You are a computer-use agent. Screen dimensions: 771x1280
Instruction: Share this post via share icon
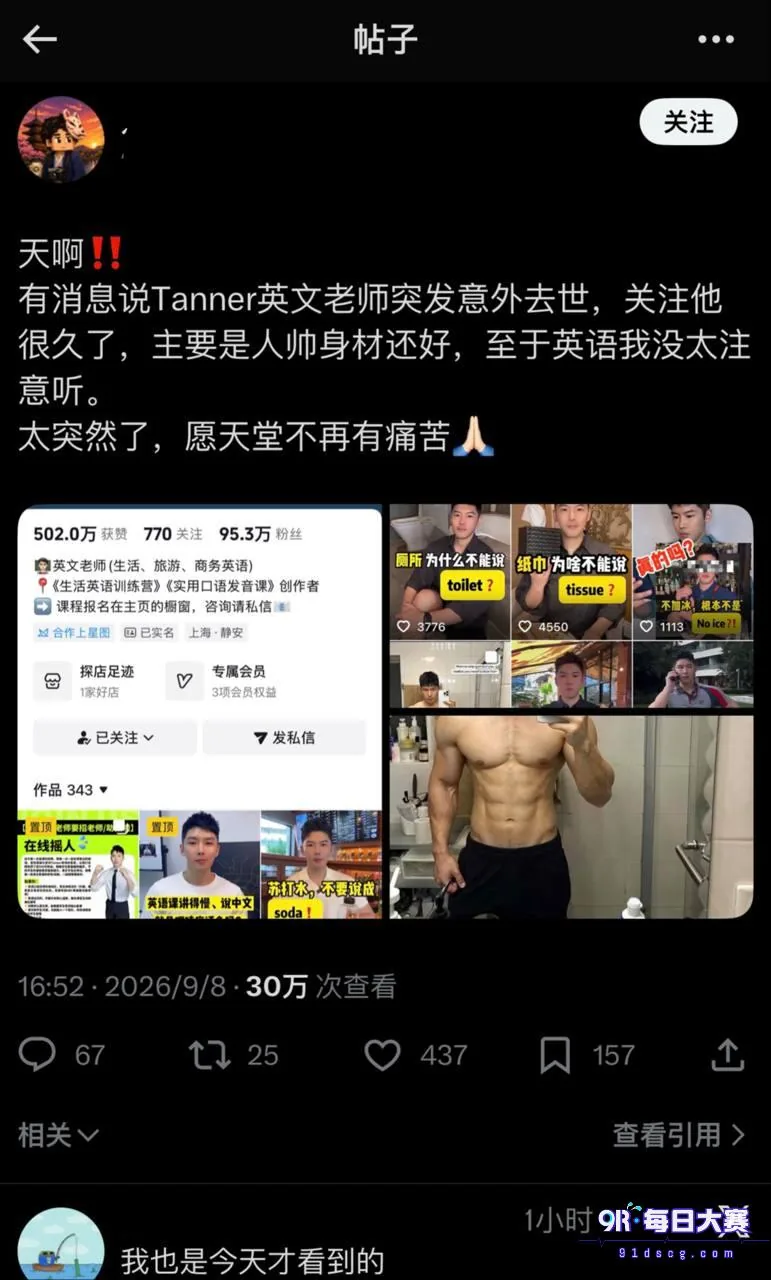pyautogui.click(x=727, y=1055)
